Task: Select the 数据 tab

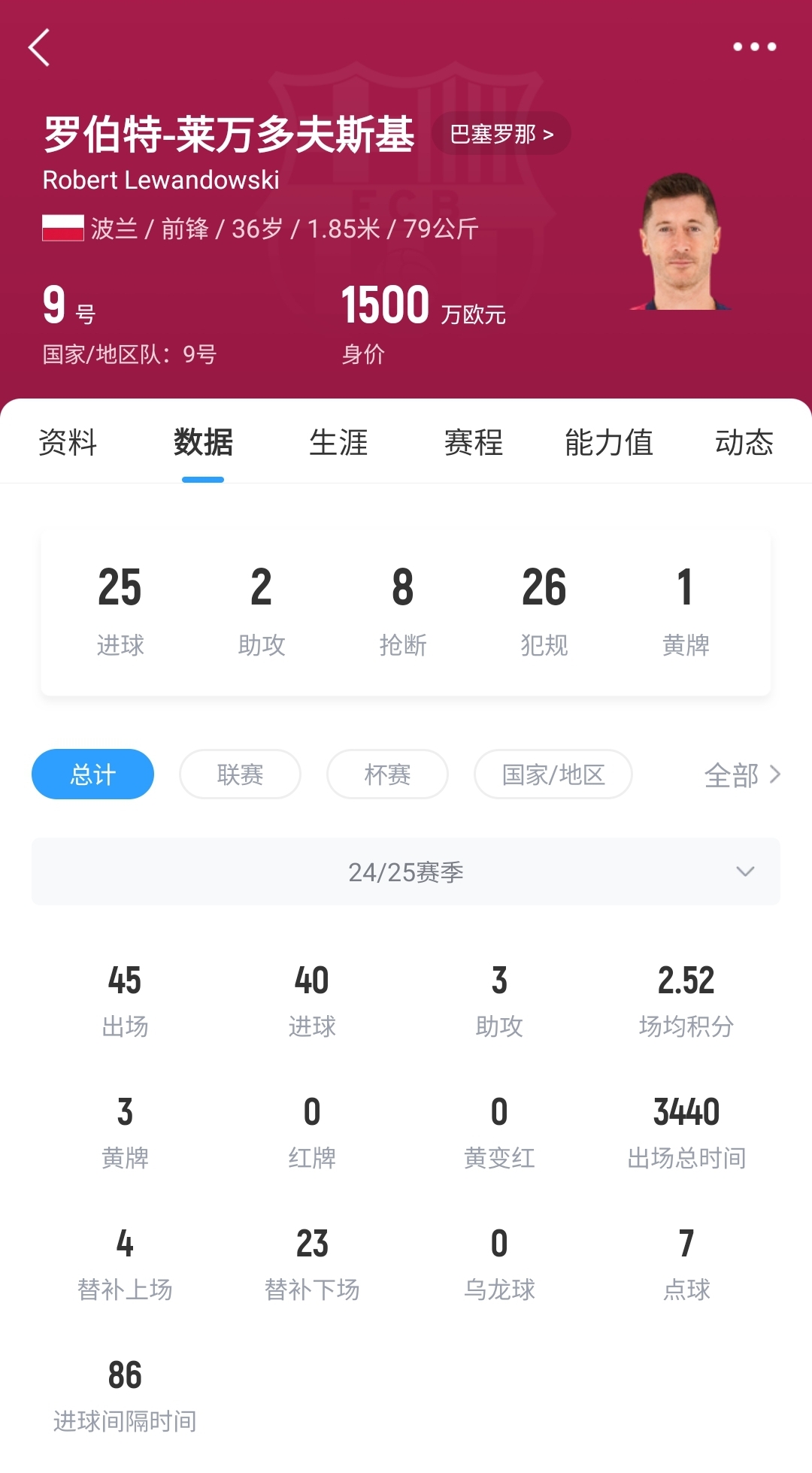Action: (x=203, y=442)
